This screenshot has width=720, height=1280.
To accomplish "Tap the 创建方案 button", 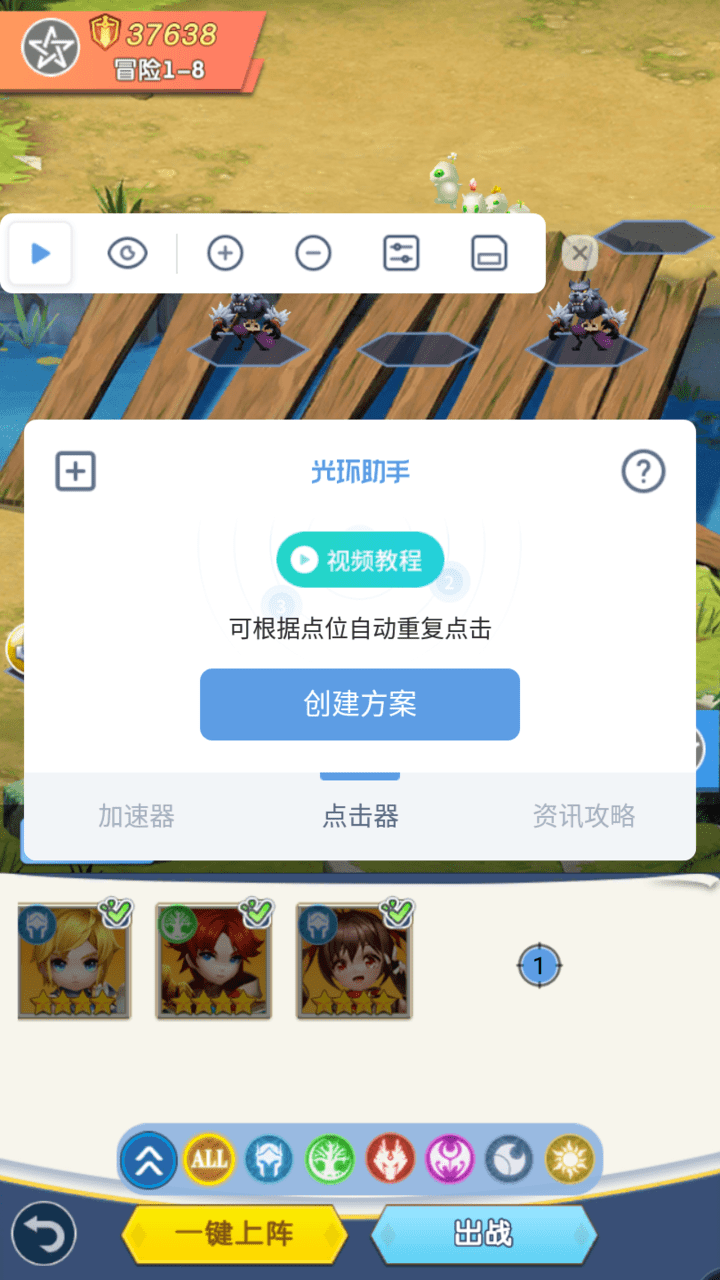I will (x=360, y=704).
